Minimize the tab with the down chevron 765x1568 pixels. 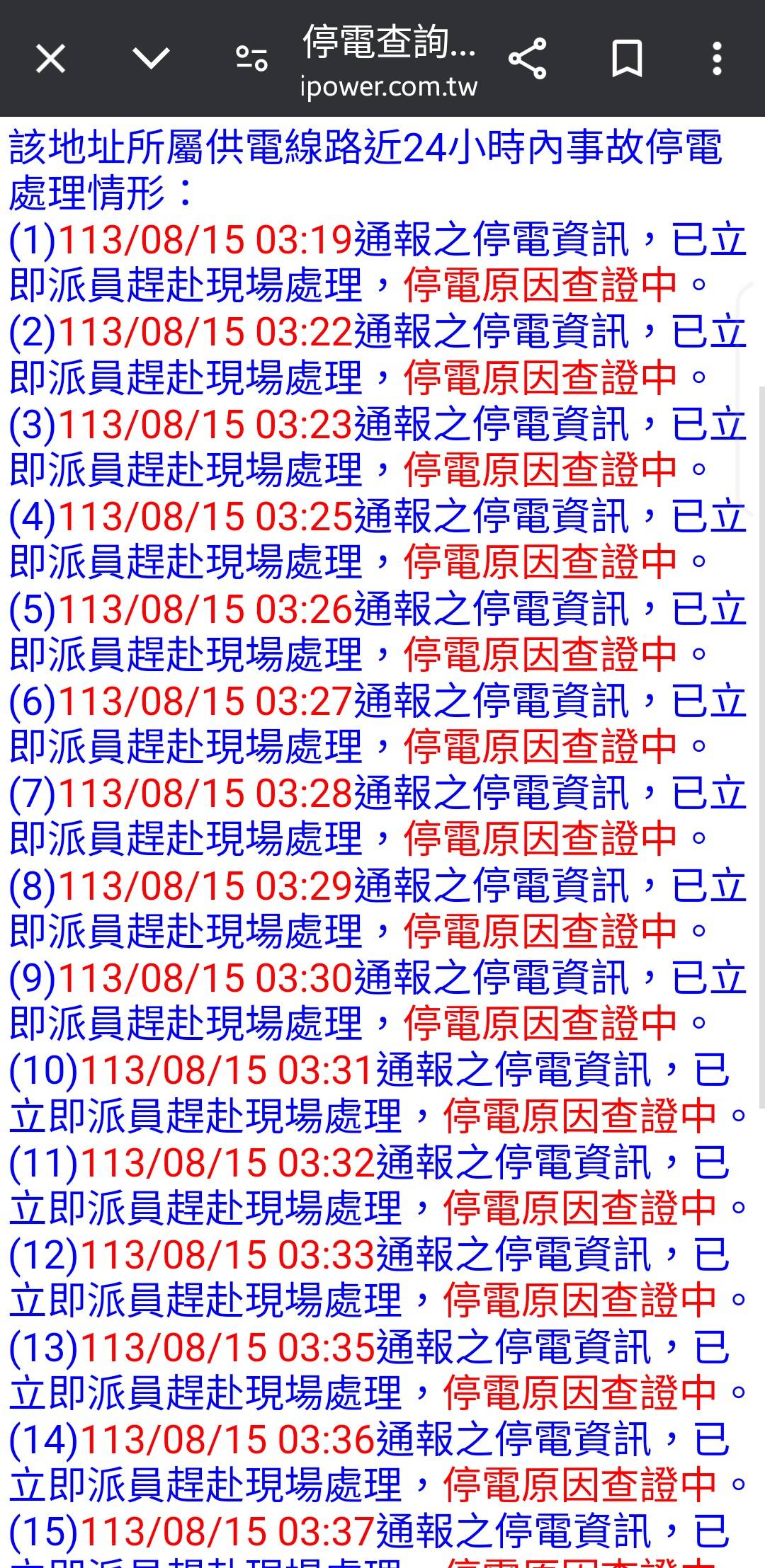pos(152,59)
